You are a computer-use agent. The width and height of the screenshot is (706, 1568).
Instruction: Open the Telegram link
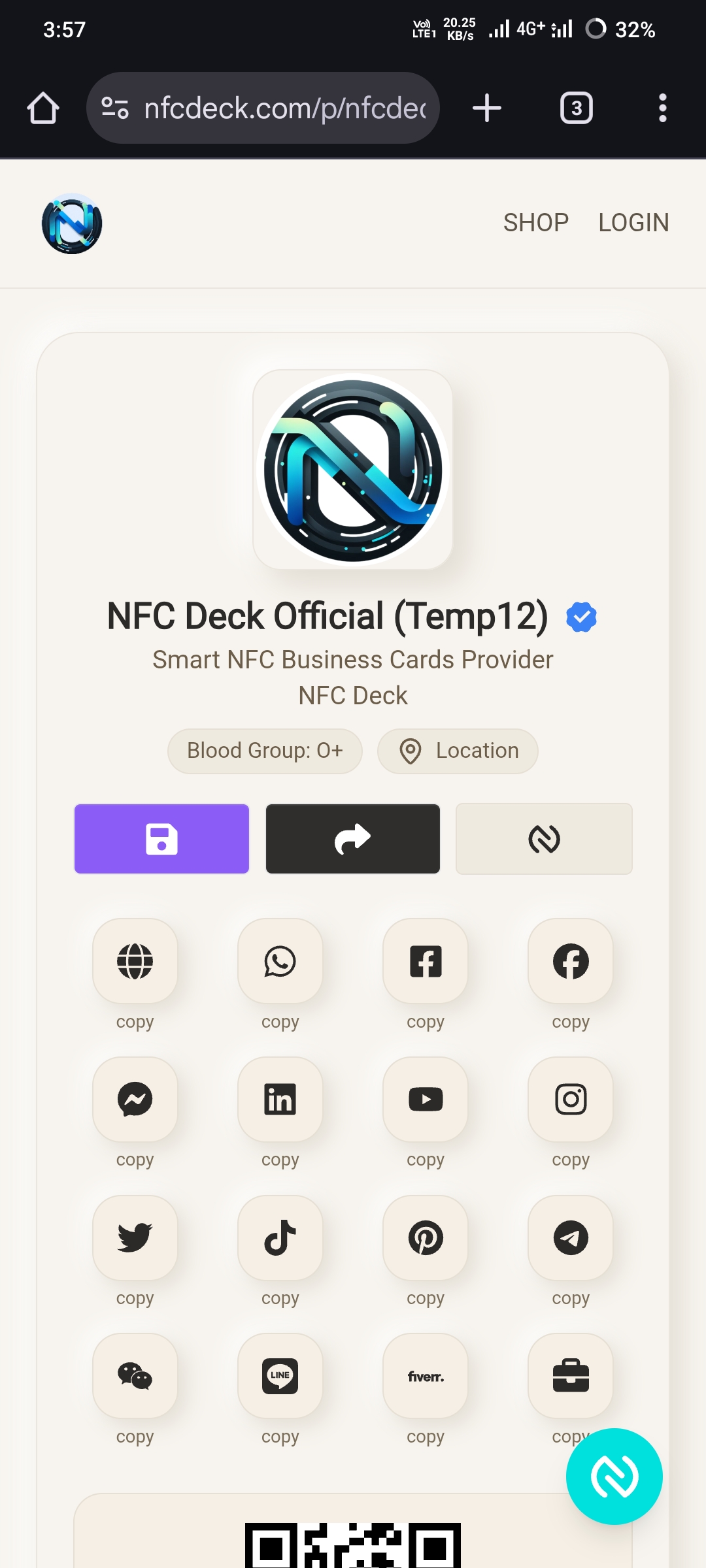pyautogui.click(x=571, y=1238)
